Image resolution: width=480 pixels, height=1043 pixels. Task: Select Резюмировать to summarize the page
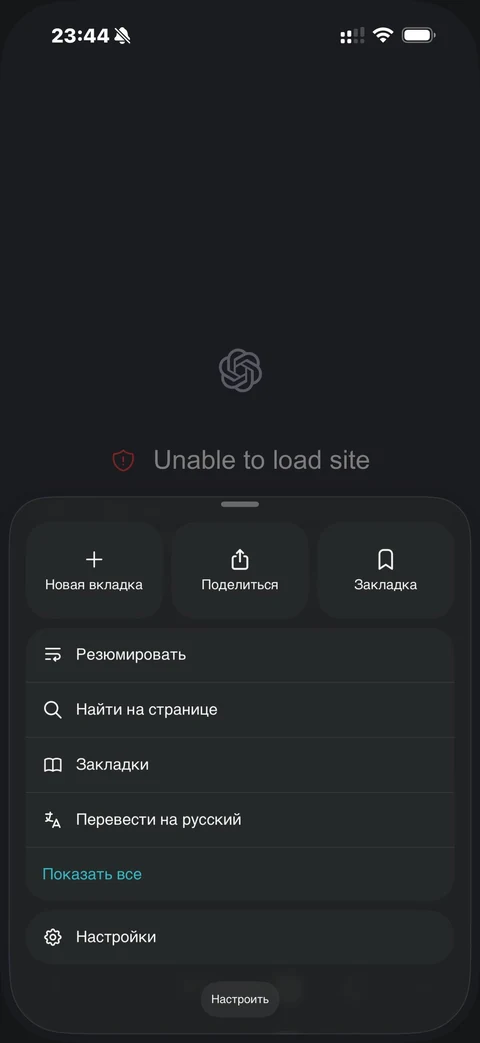pos(240,655)
